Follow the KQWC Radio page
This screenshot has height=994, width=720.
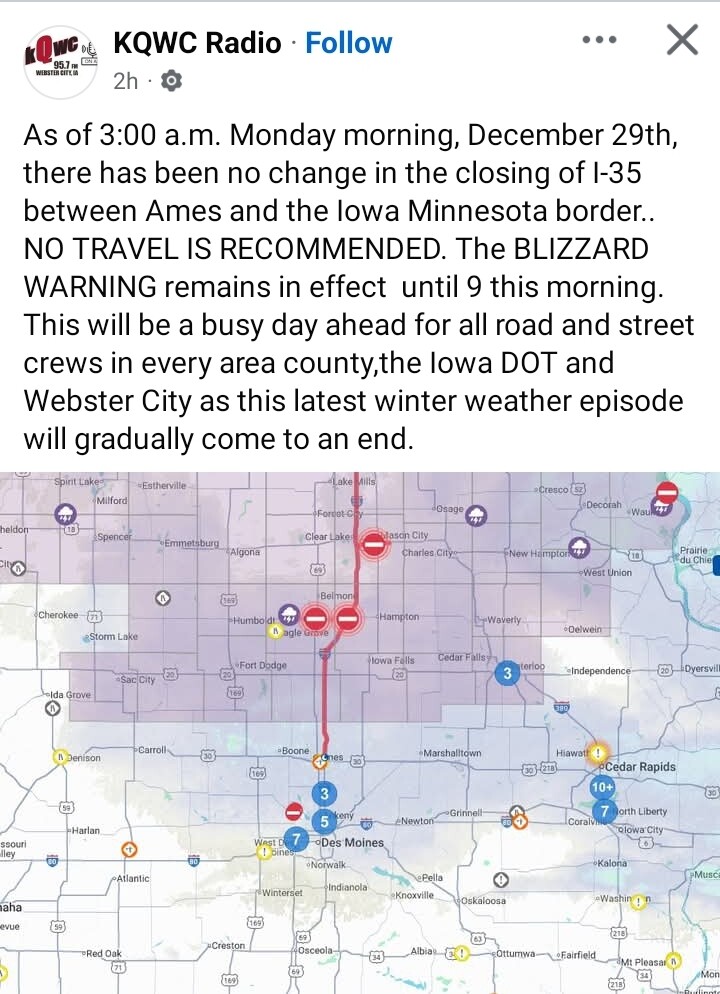(348, 43)
